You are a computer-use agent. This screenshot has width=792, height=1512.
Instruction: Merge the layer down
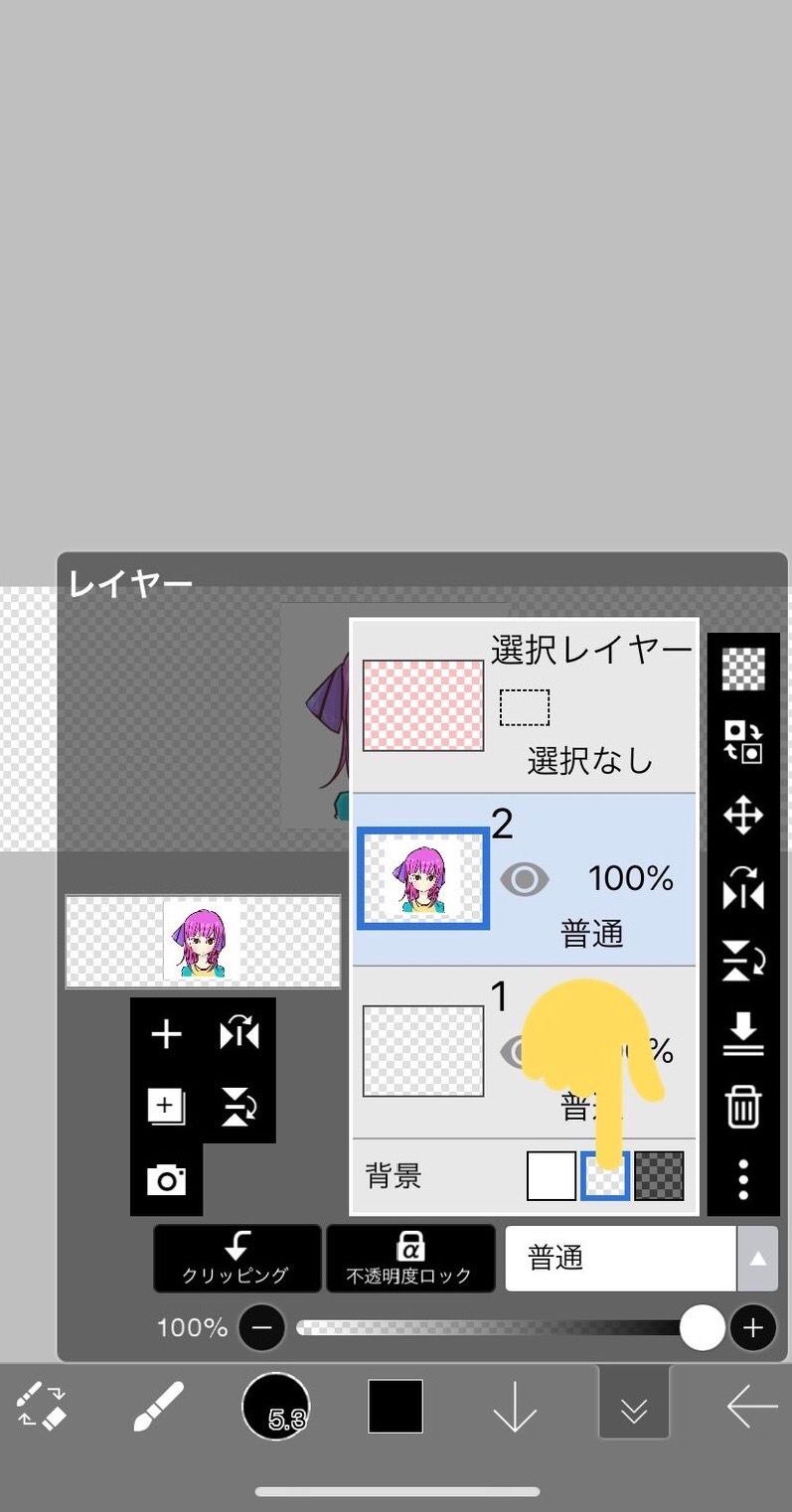[x=743, y=1034]
